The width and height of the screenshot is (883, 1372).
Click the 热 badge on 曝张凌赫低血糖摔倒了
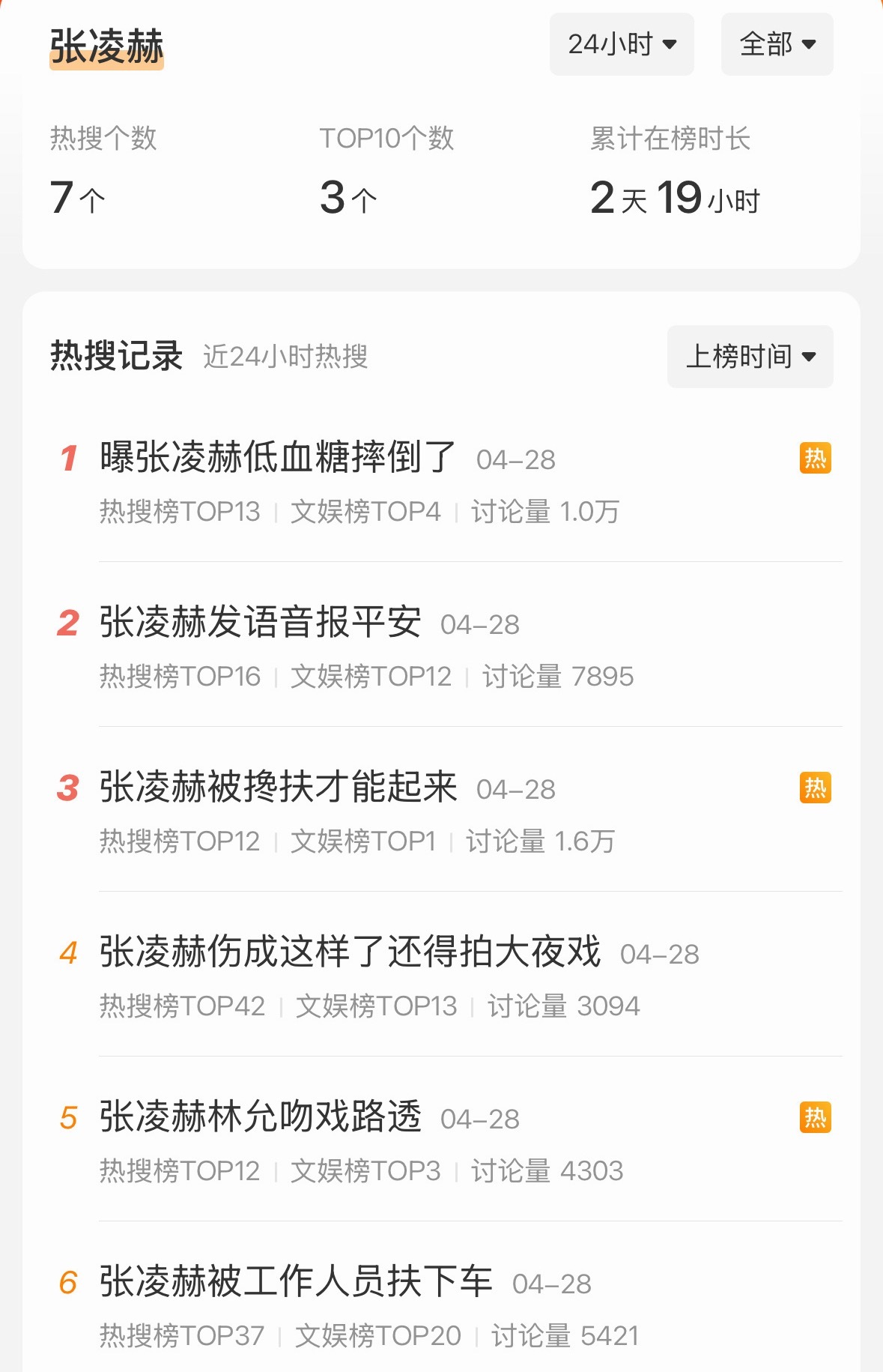click(x=815, y=459)
